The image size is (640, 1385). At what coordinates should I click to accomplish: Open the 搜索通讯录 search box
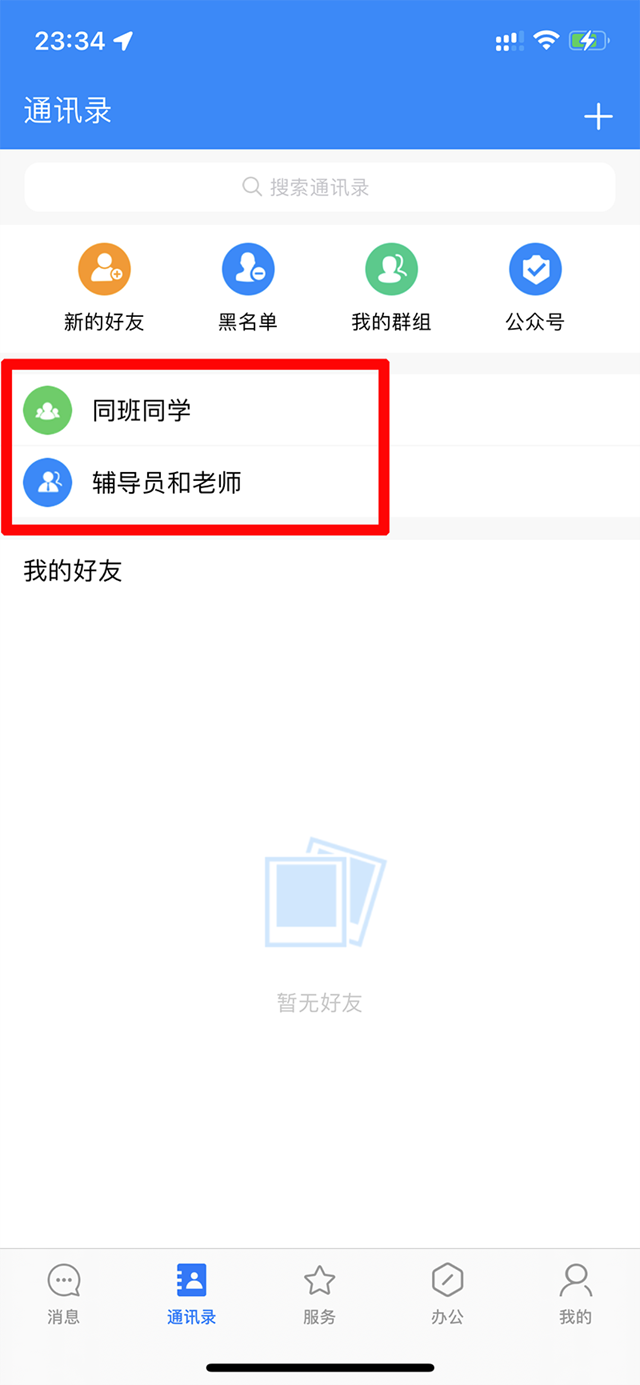coord(320,187)
